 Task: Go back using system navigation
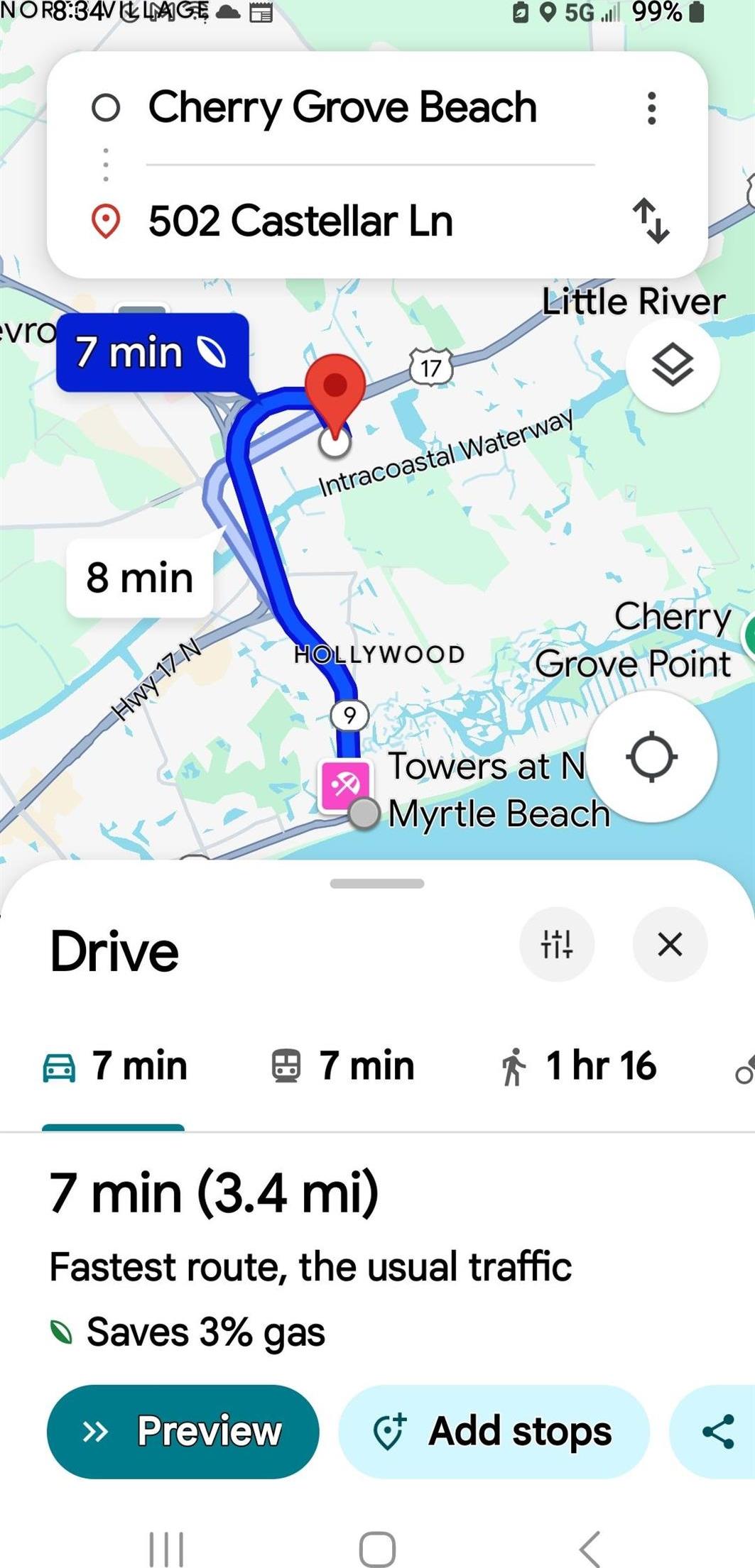(590, 1548)
